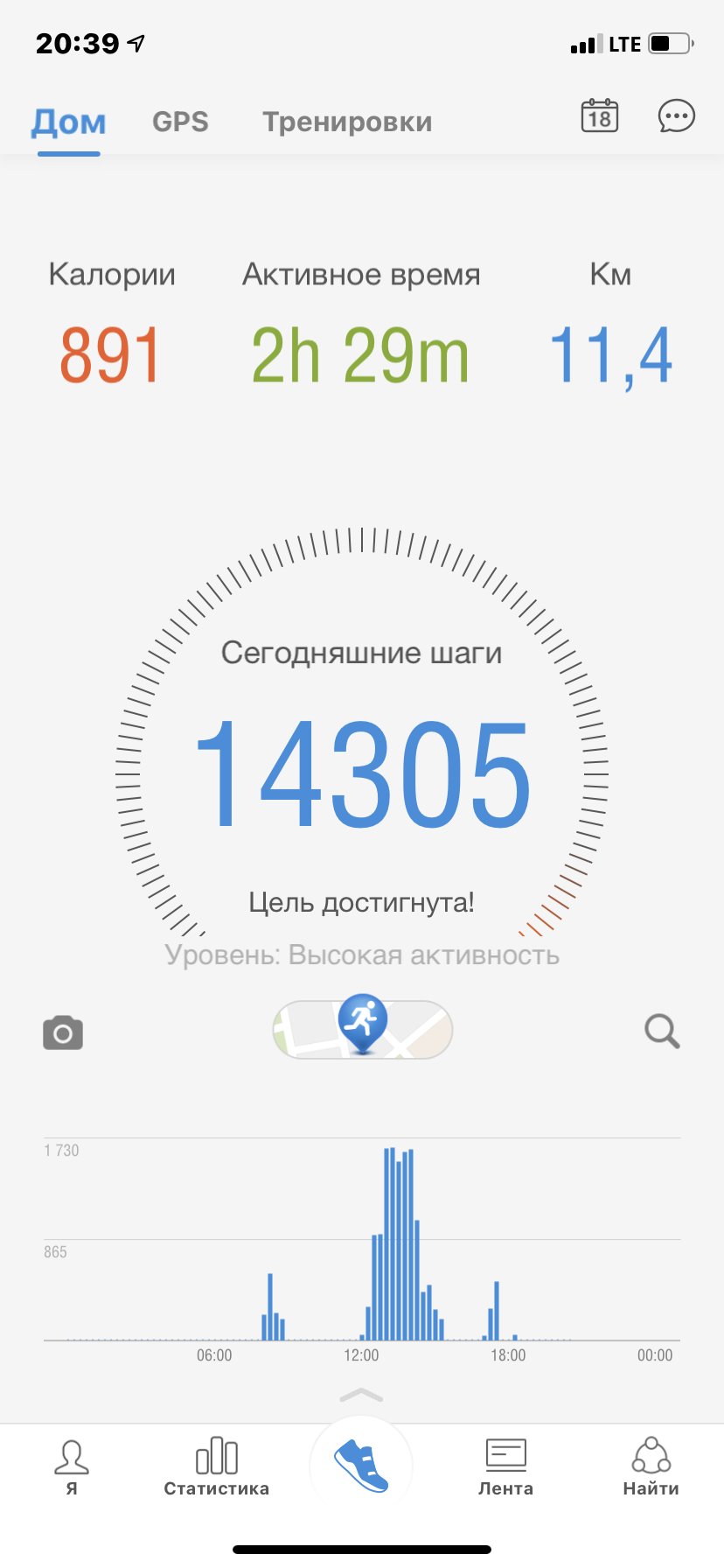Open search with the magnifier icon
The width and height of the screenshot is (724, 1568).
[662, 1032]
